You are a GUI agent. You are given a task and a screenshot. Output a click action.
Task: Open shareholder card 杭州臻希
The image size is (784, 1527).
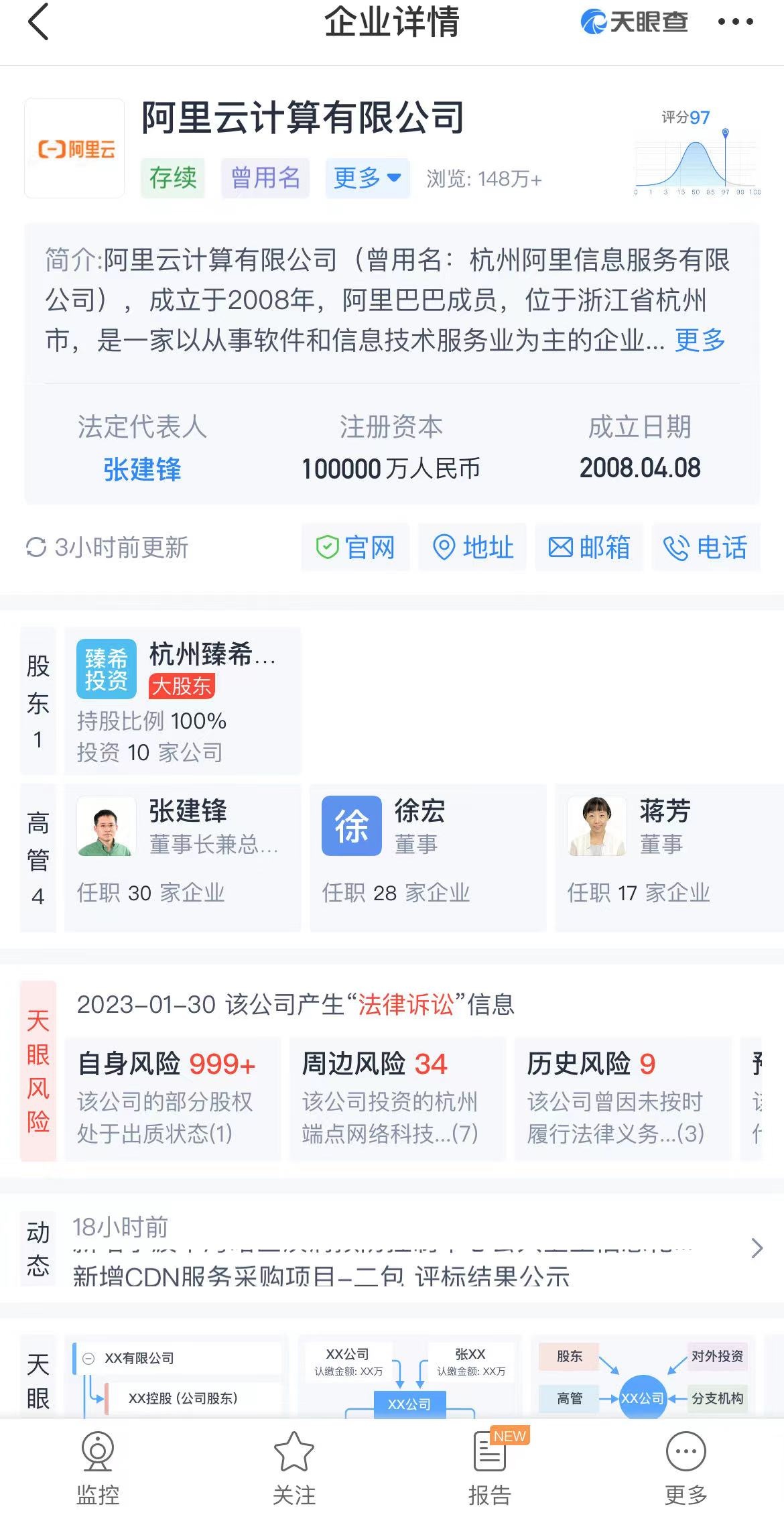(x=182, y=701)
